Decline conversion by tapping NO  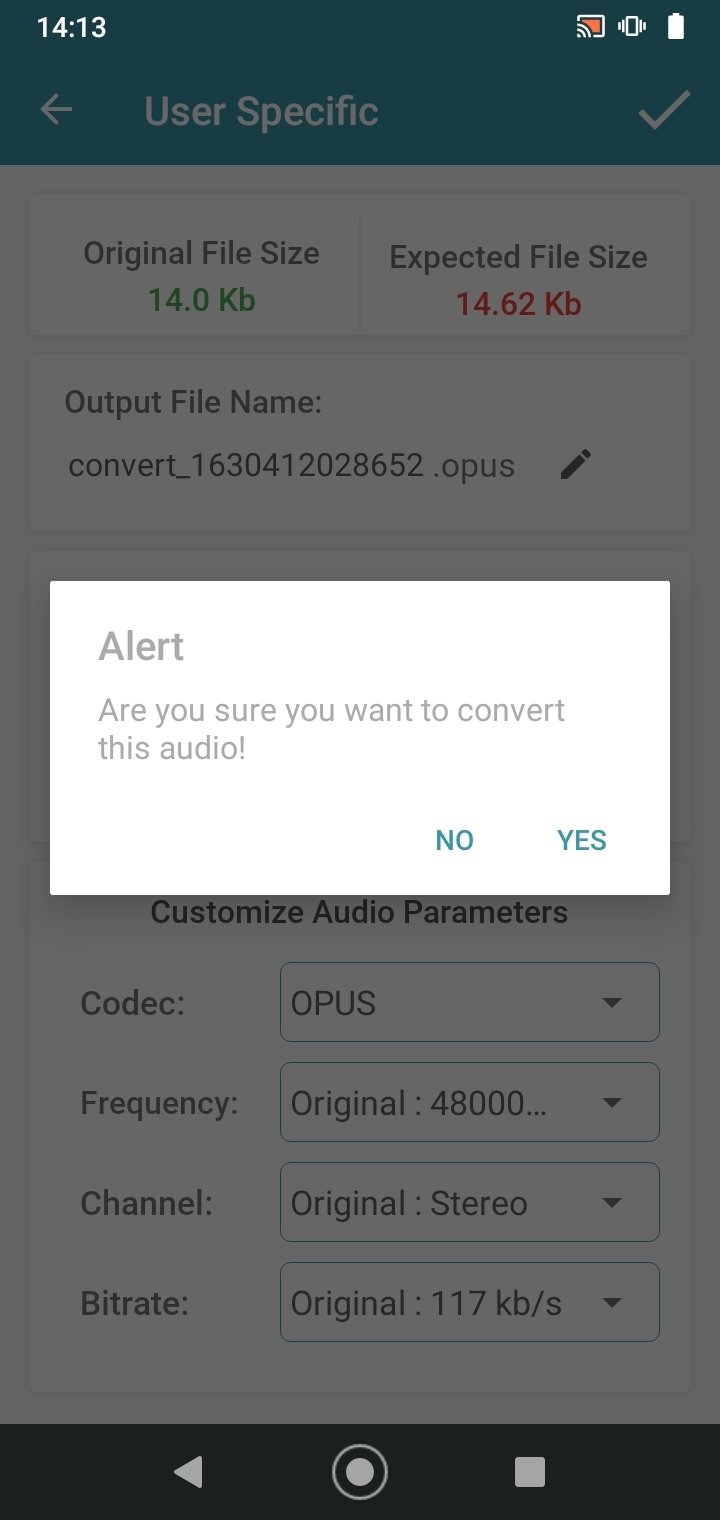[454, 840]
